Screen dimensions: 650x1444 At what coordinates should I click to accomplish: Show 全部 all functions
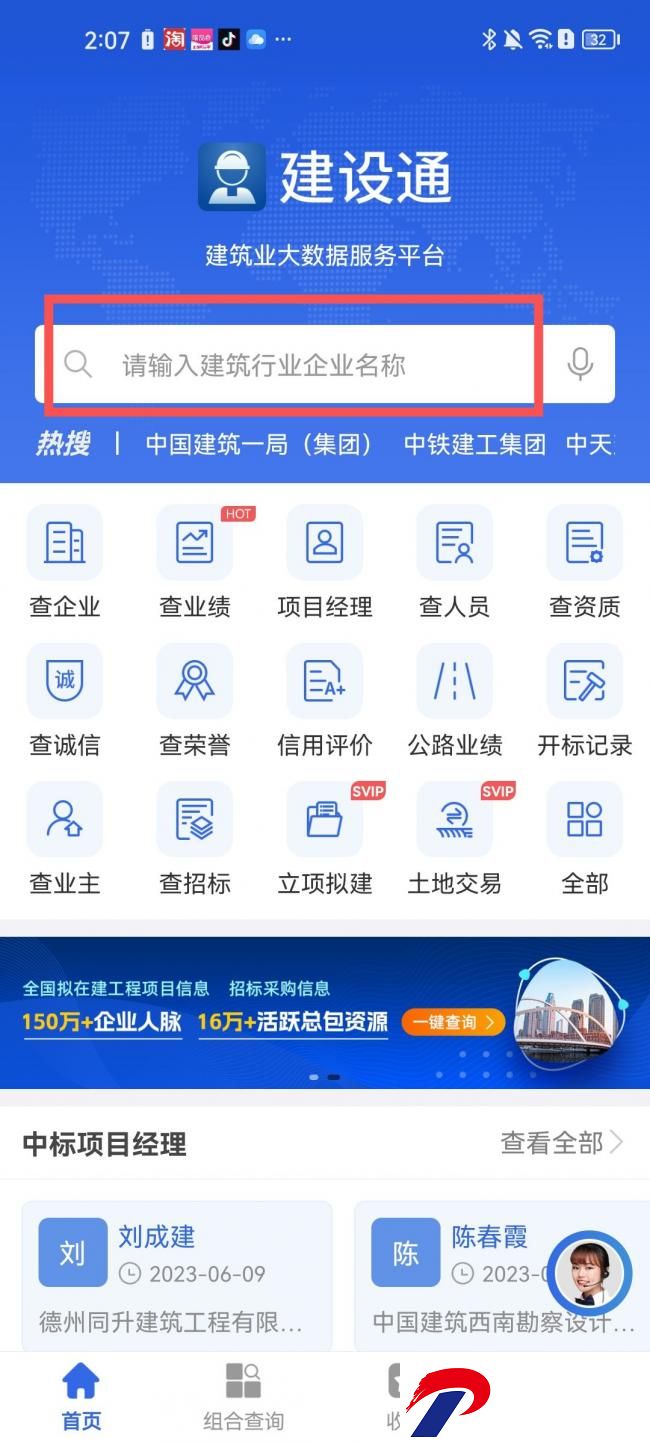[585, 838]
